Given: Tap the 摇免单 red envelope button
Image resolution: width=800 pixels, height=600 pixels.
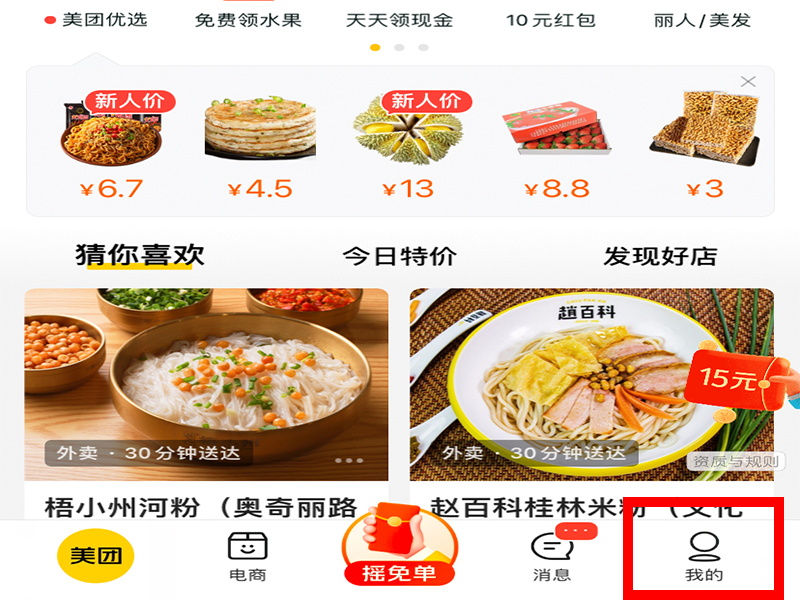Looking at the screenshot, I should coord(400,550).
